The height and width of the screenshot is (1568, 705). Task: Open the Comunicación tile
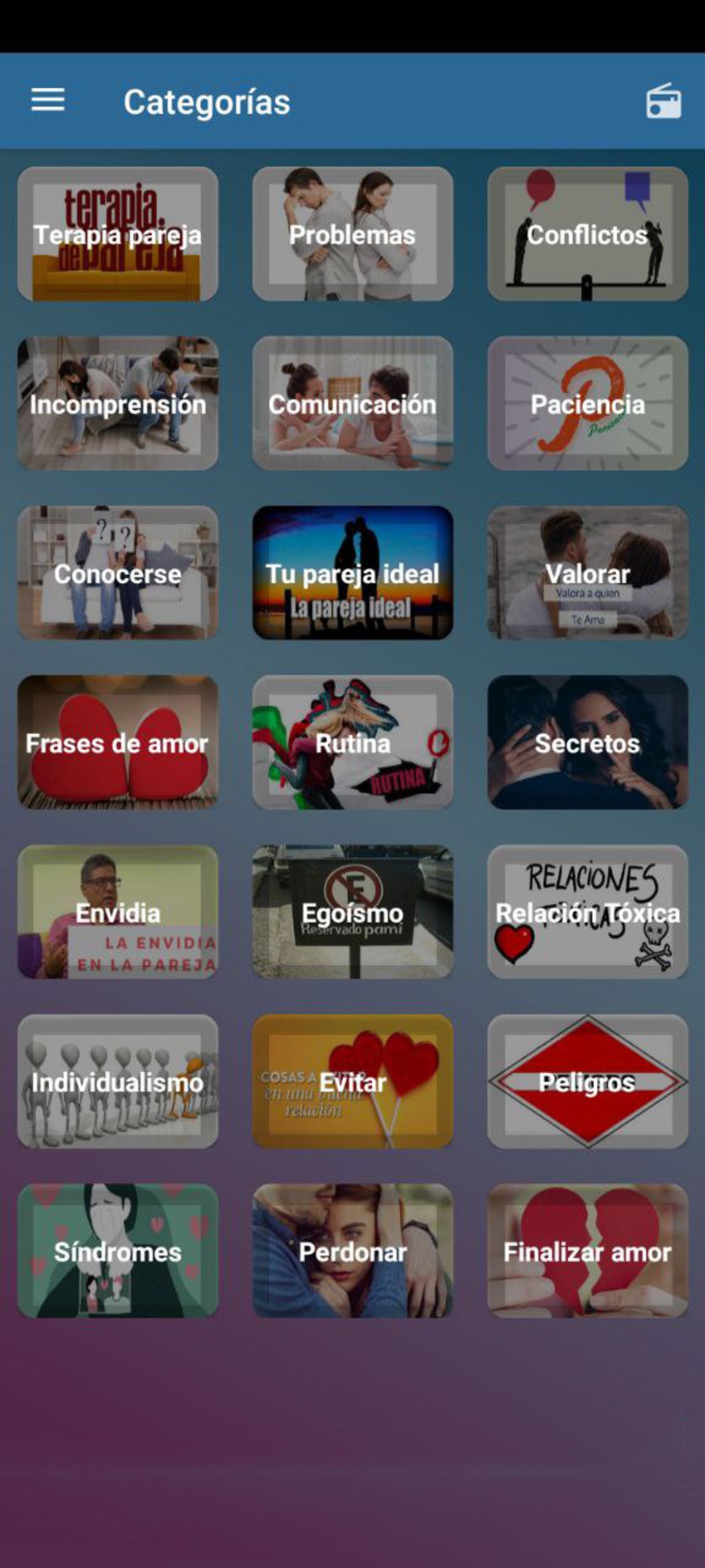coord(352,403)
